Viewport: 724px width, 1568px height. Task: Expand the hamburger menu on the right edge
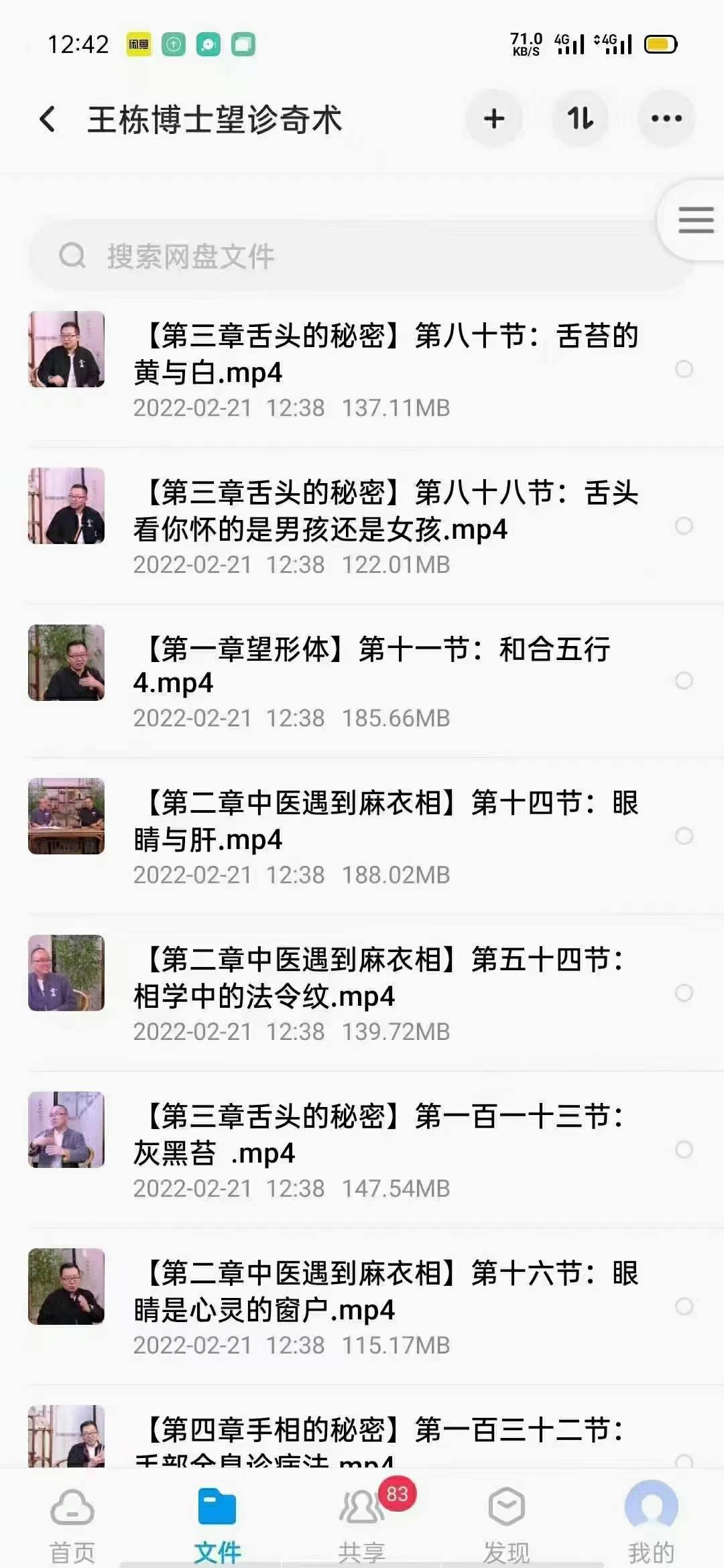tap(697, 218)
